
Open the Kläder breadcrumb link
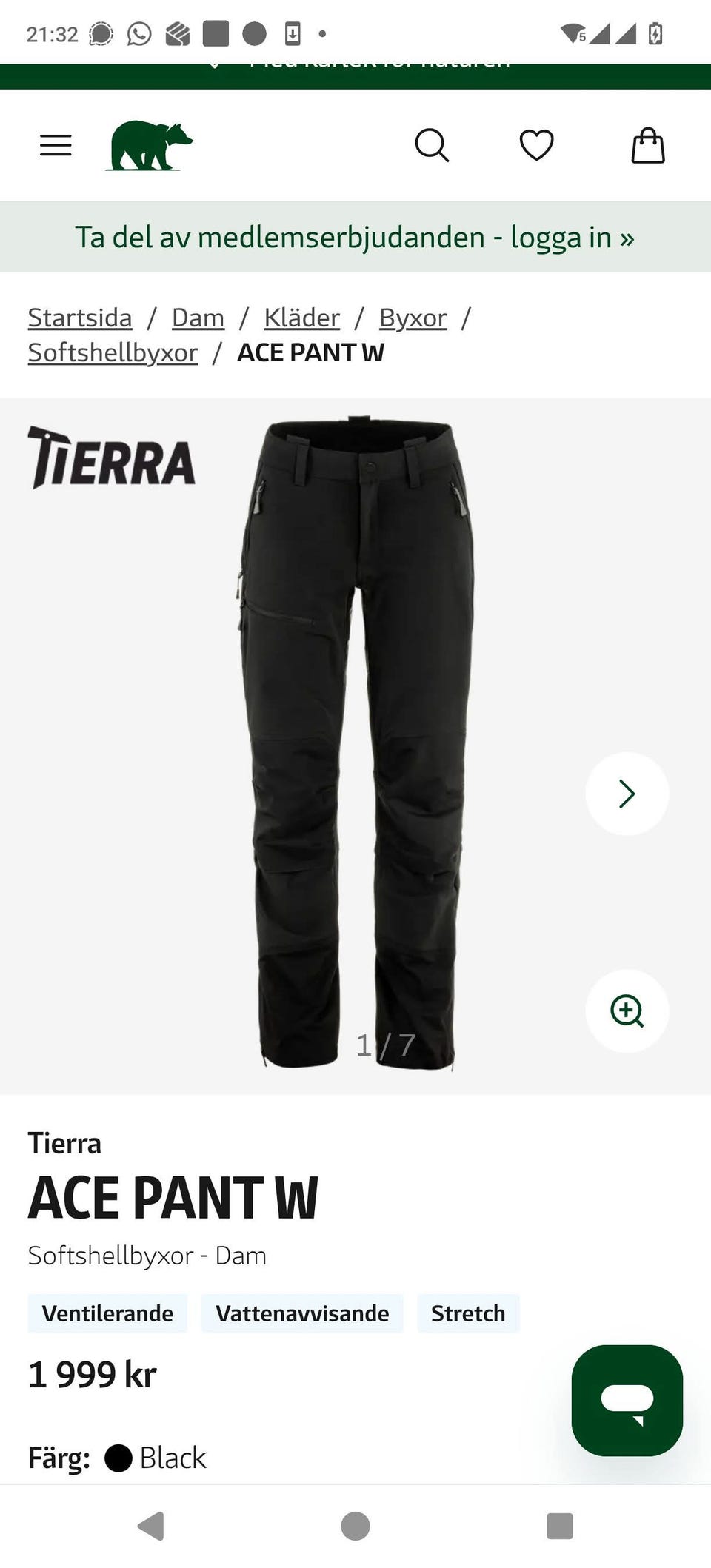[x=301, y=318]
